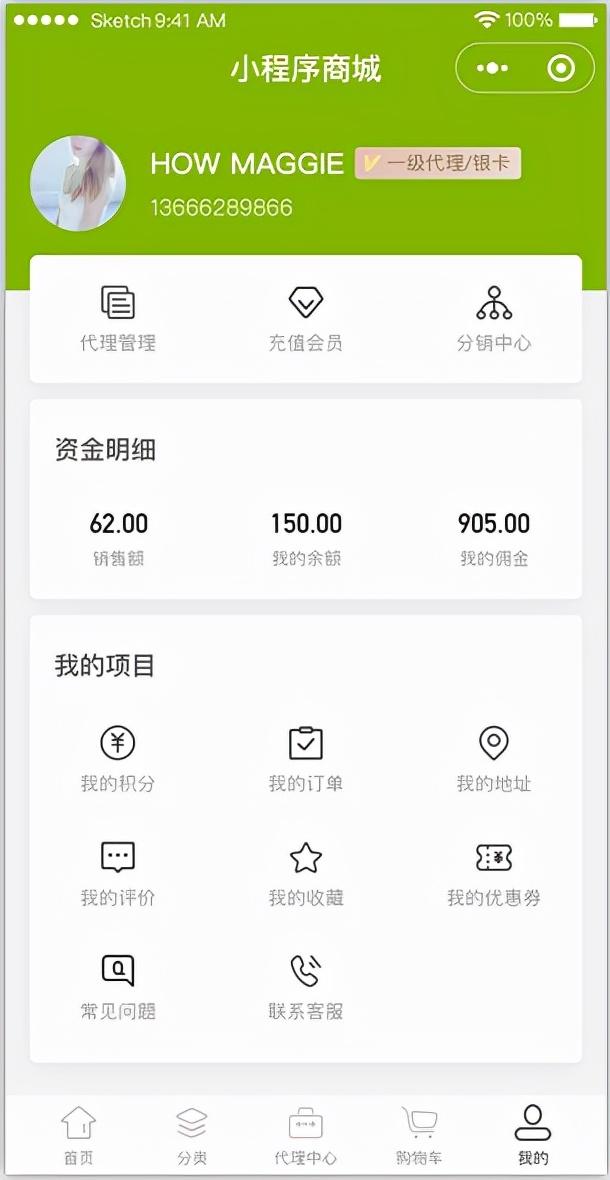Close the mini program via the circle button
Viewport: 610px width, 1180px height.
click(561, 69)
